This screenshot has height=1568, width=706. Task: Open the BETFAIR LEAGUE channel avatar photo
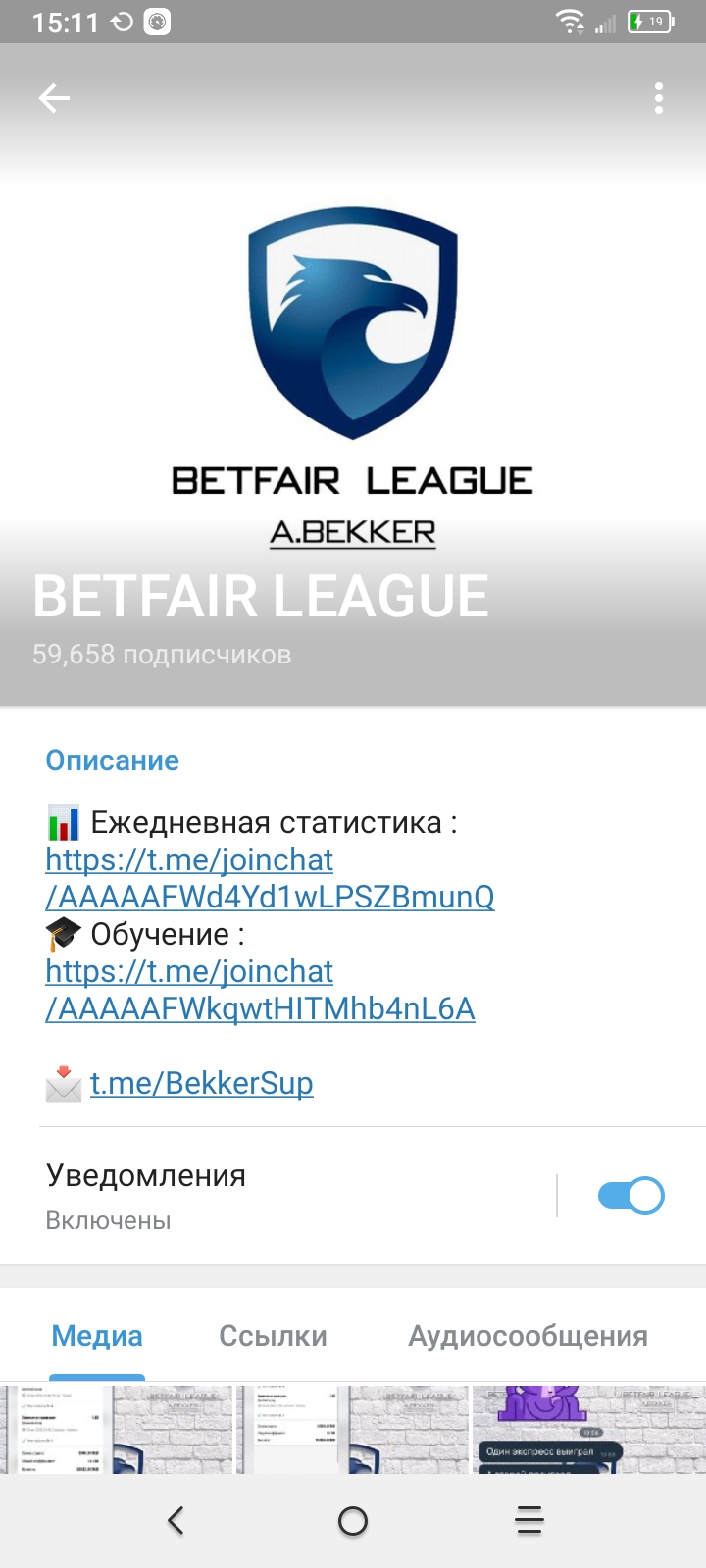click(353, 372)
